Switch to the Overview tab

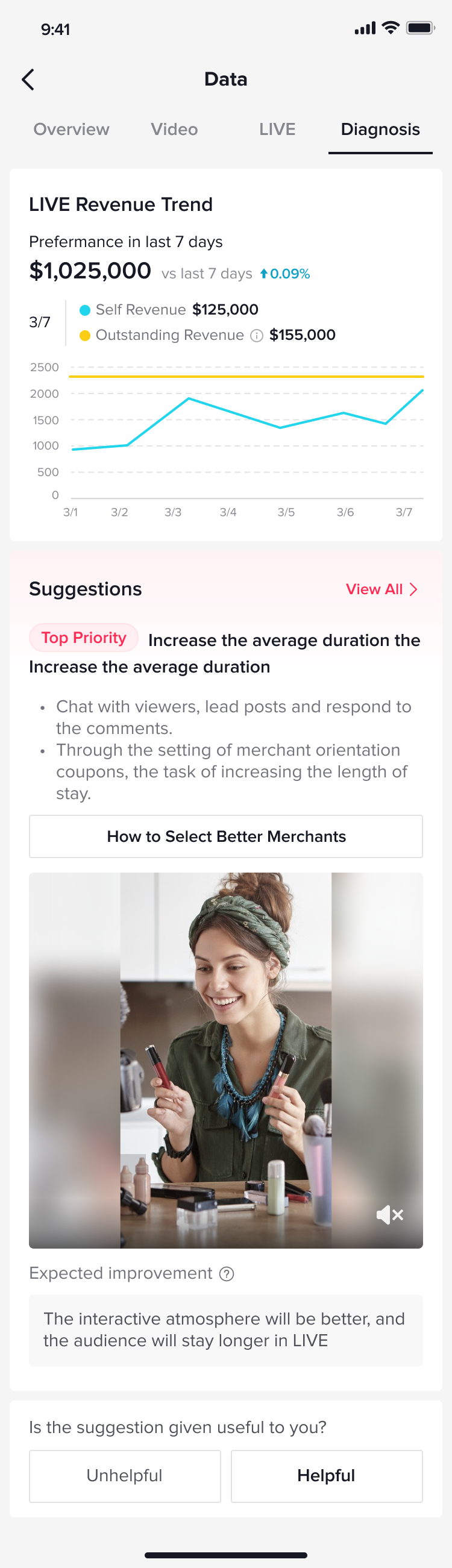tap(71, 130)
